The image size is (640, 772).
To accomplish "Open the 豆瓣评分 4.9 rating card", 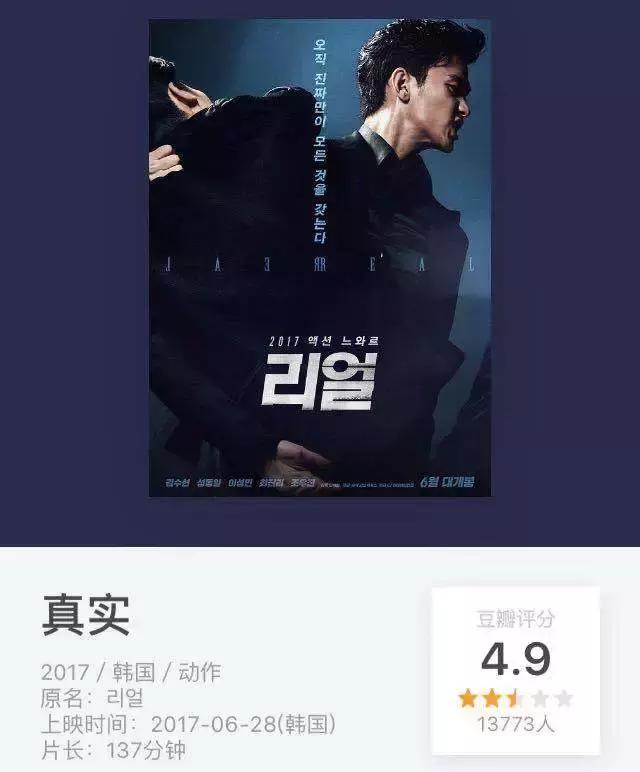I will coord(515,670).
